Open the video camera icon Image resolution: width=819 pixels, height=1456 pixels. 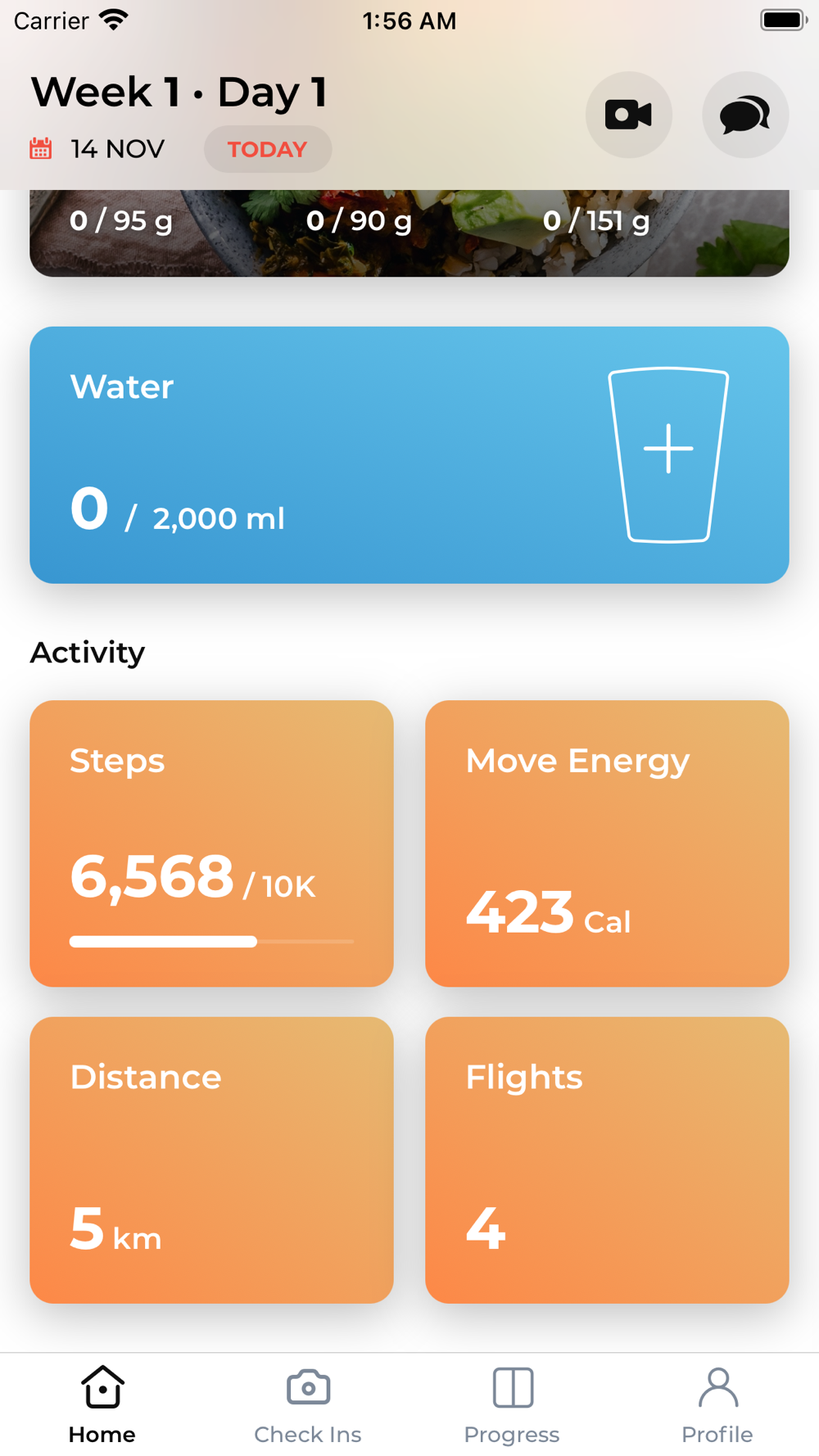[x=629, y=115]
